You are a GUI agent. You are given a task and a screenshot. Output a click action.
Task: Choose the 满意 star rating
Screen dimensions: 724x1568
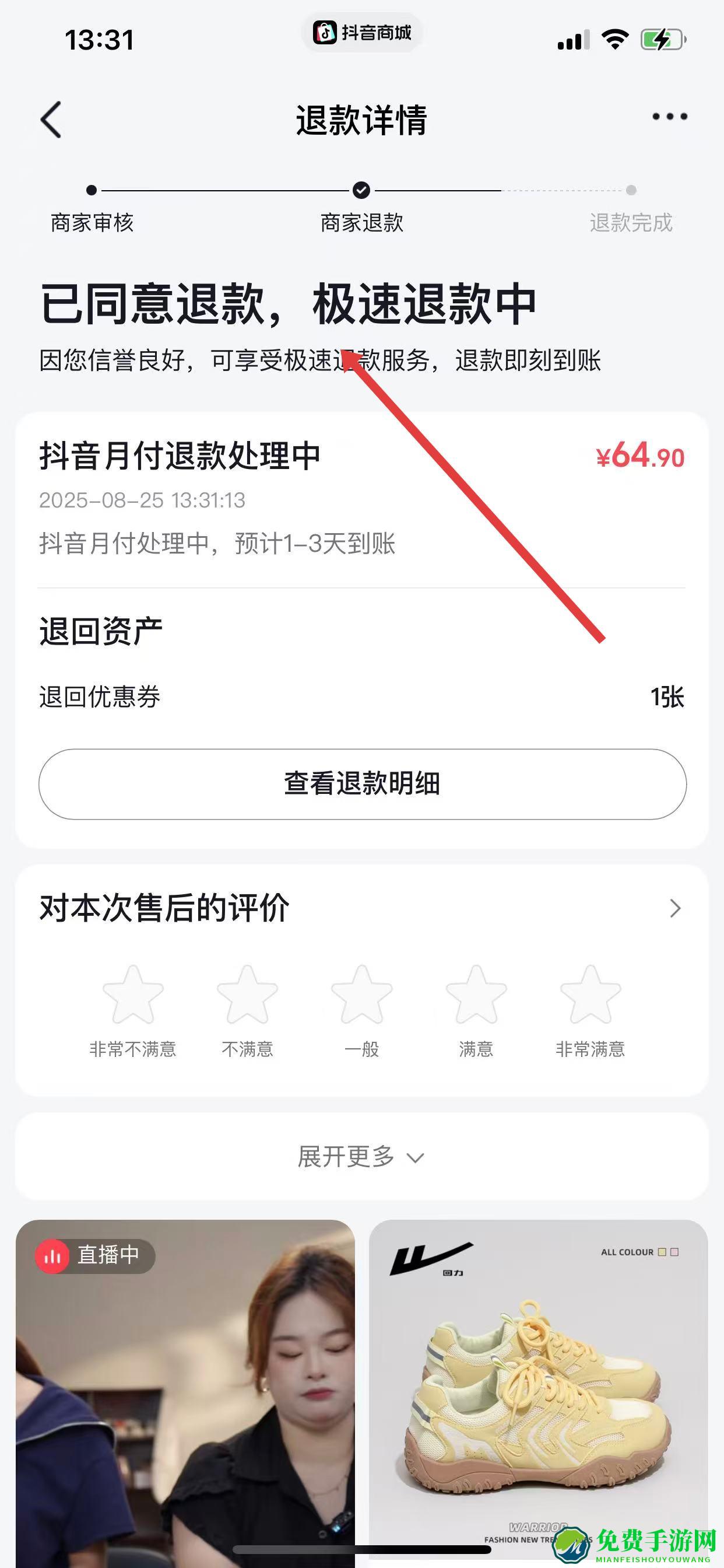point(476,996)
